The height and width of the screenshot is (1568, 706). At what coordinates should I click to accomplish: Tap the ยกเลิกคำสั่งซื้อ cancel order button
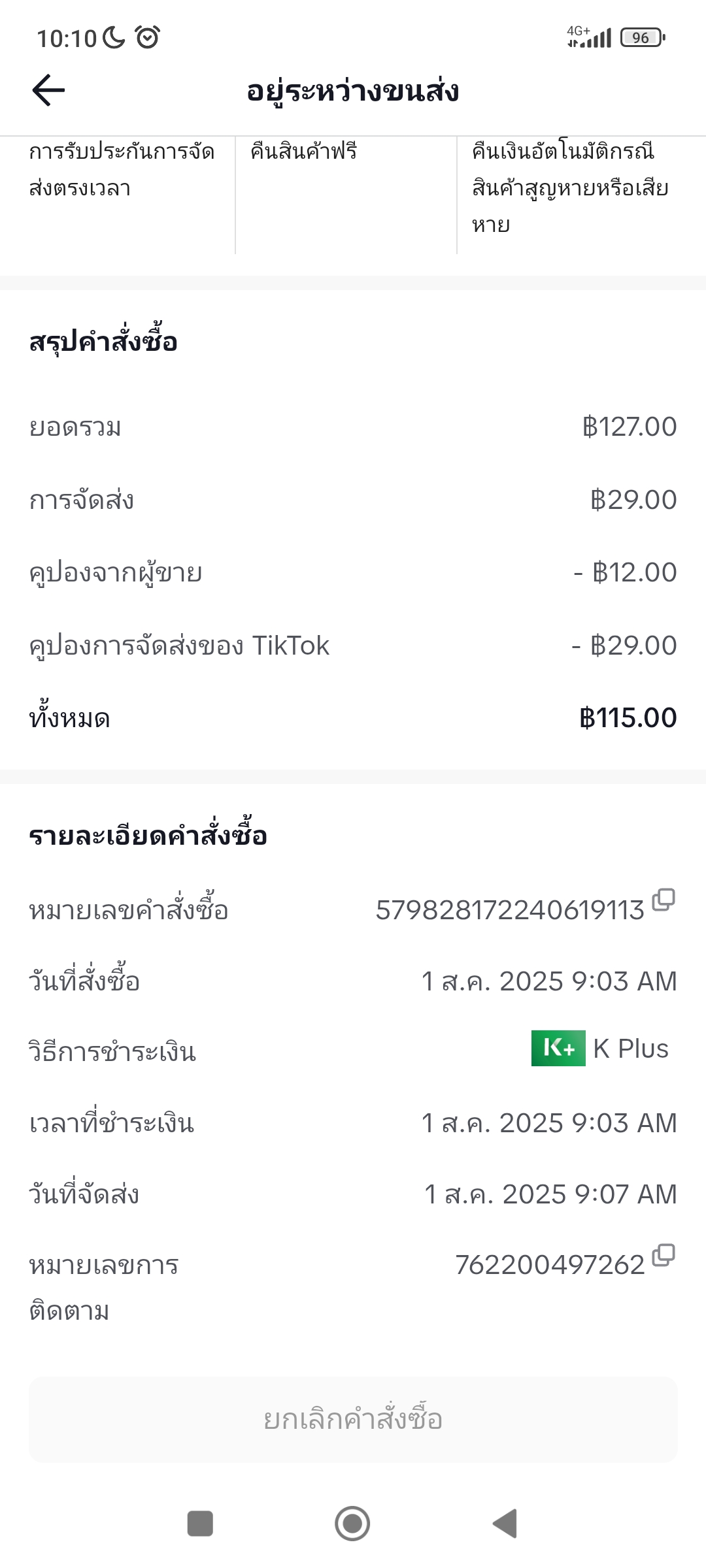coord(353,1420)
